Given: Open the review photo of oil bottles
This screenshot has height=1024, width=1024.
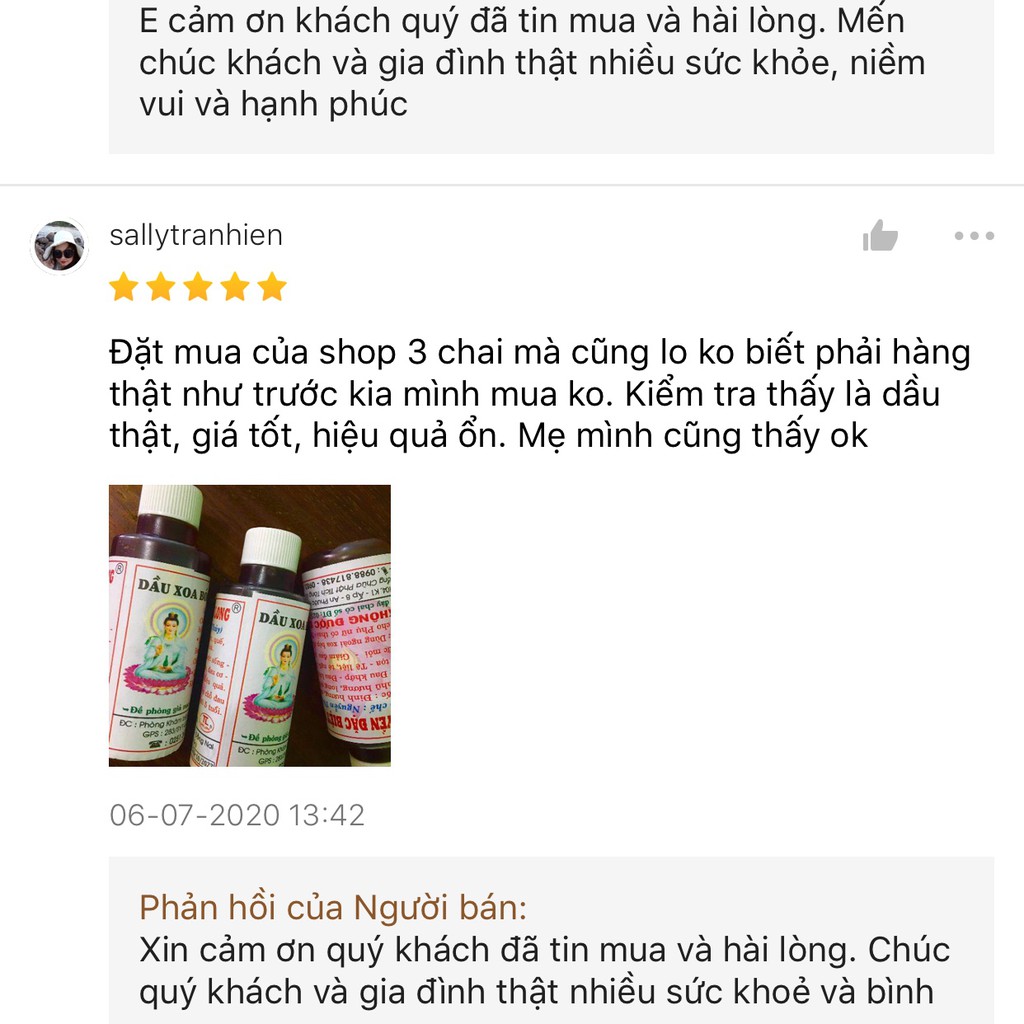Looking at the screenshot, I should (250, 625).
